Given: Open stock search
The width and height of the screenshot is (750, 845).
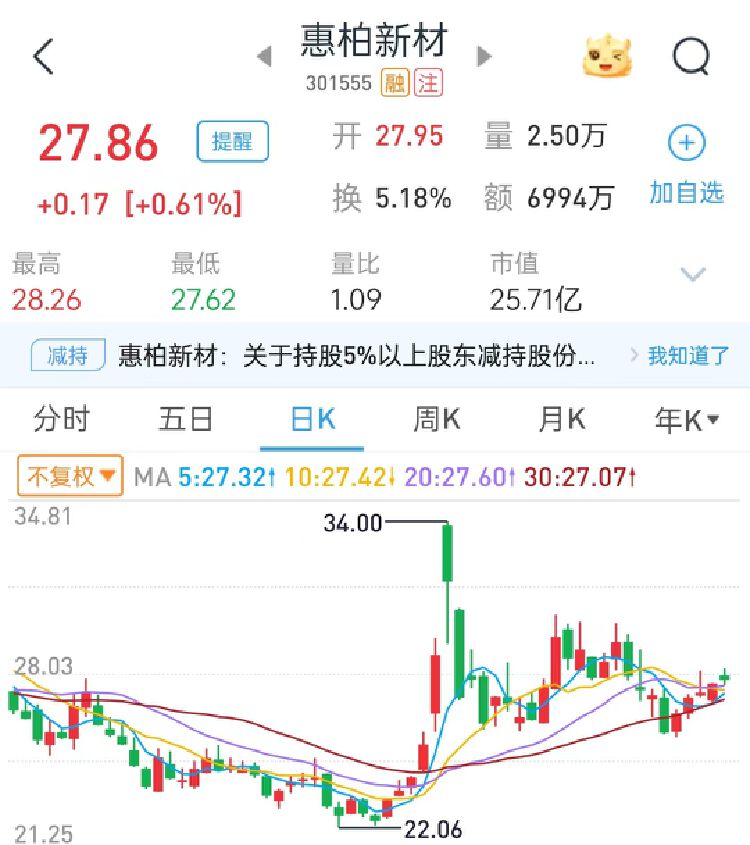Looking at the screenshot, I should [x=690, y=57].
